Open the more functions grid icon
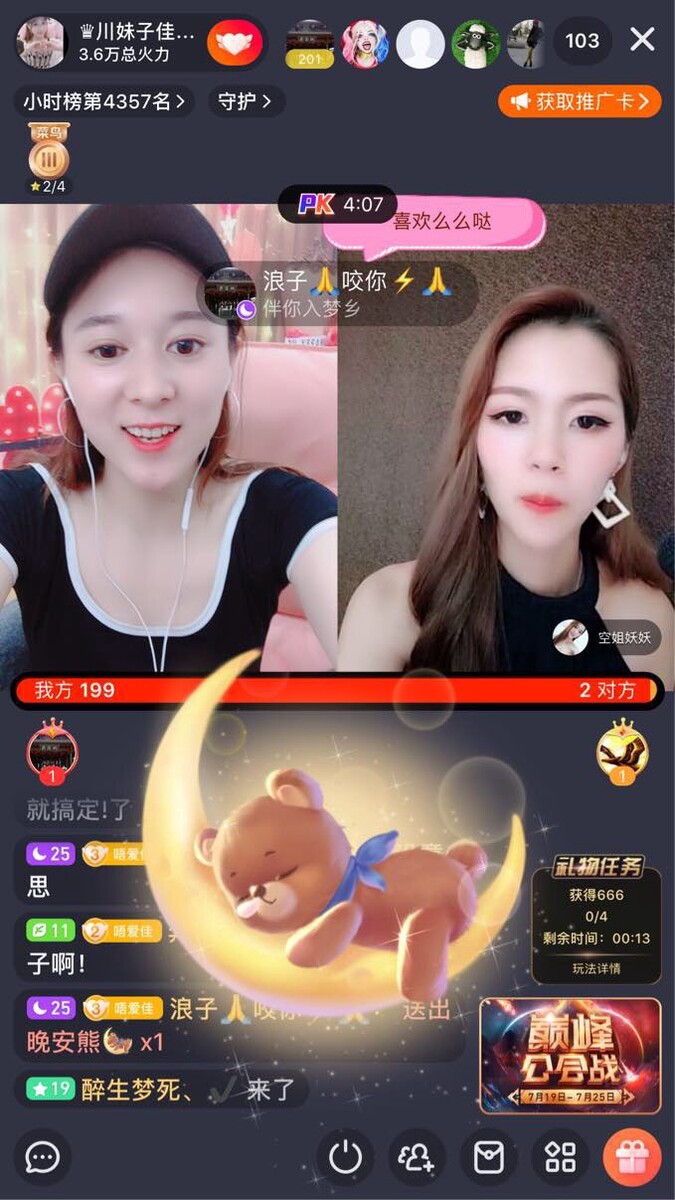Image resolution: width=675 pixels, height=1200 pixels. (560, 1158)
